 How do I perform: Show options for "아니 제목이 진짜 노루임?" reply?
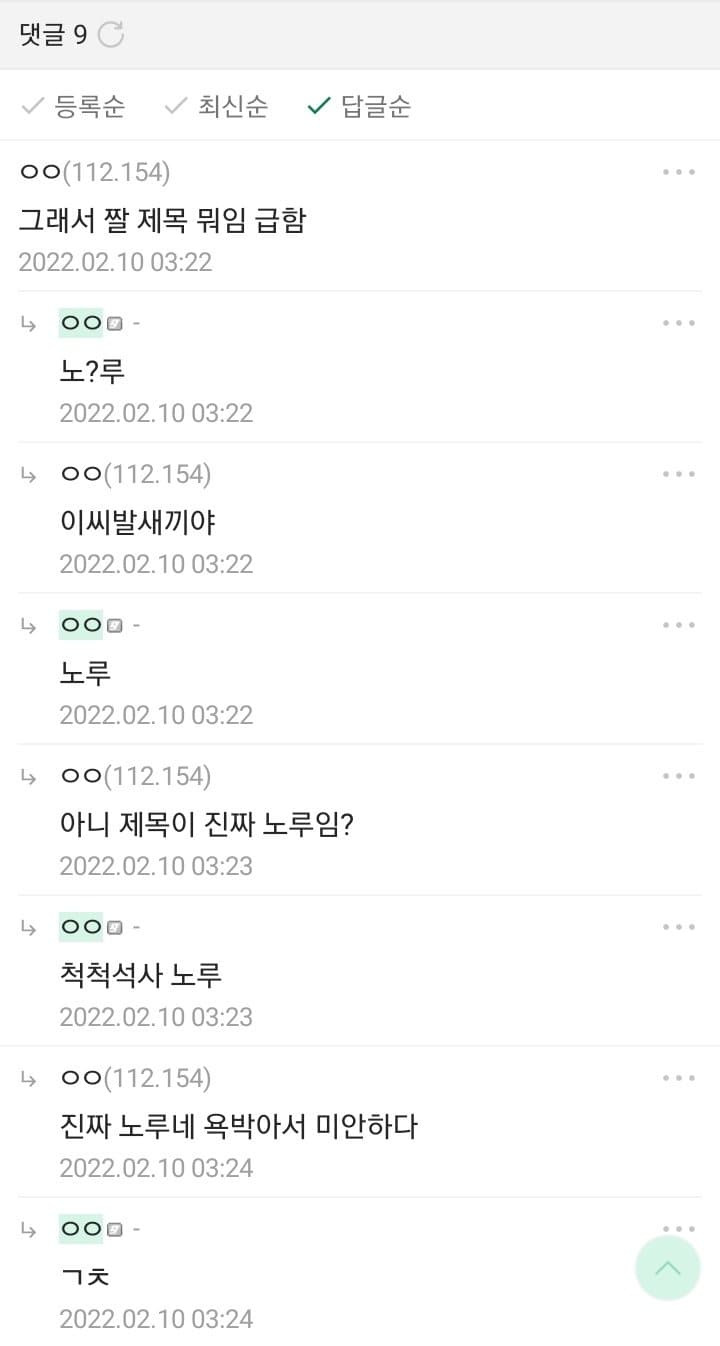pyautogui.click(x=679, y=776)
